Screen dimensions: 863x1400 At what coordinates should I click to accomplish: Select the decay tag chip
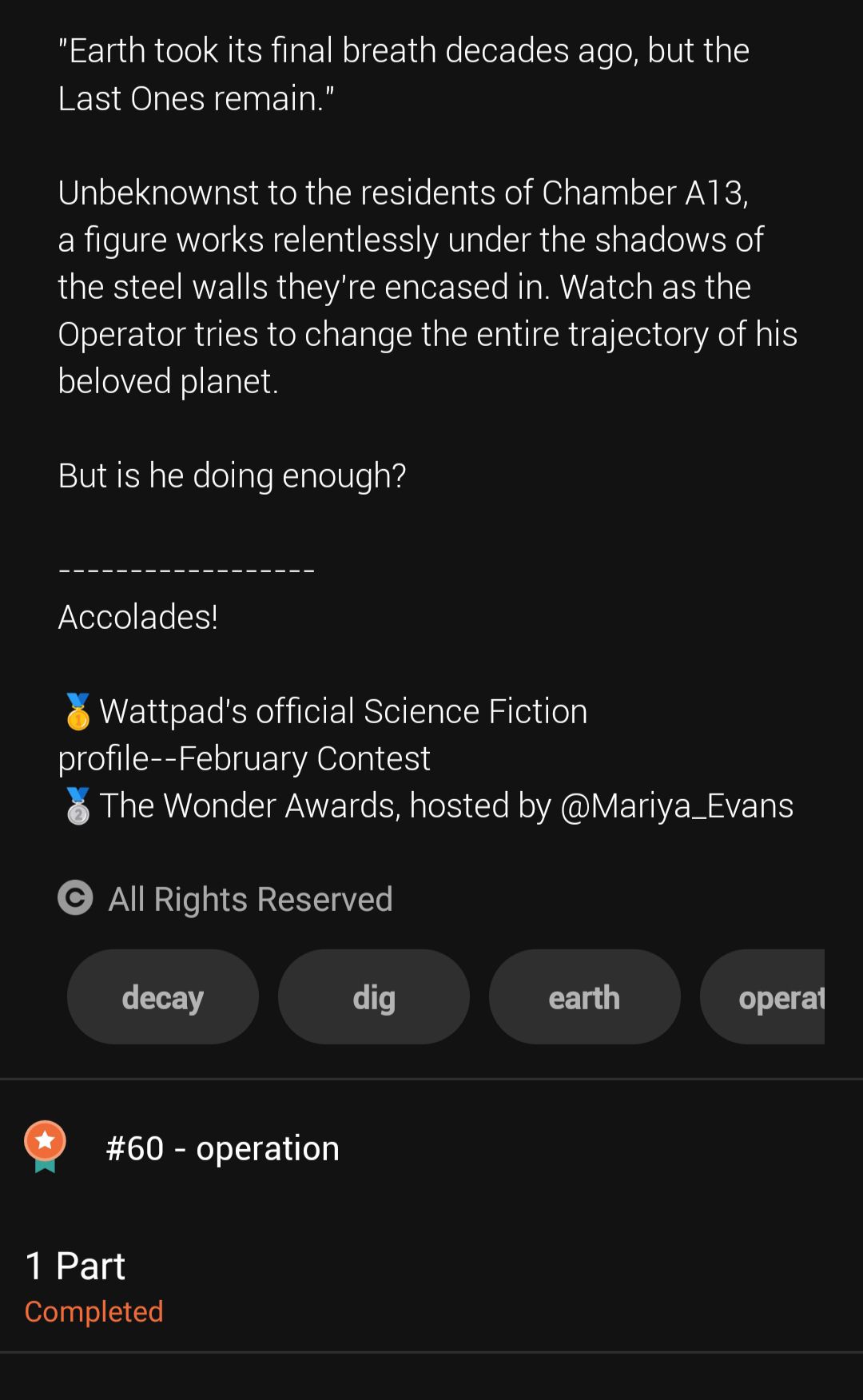point(163,996)
